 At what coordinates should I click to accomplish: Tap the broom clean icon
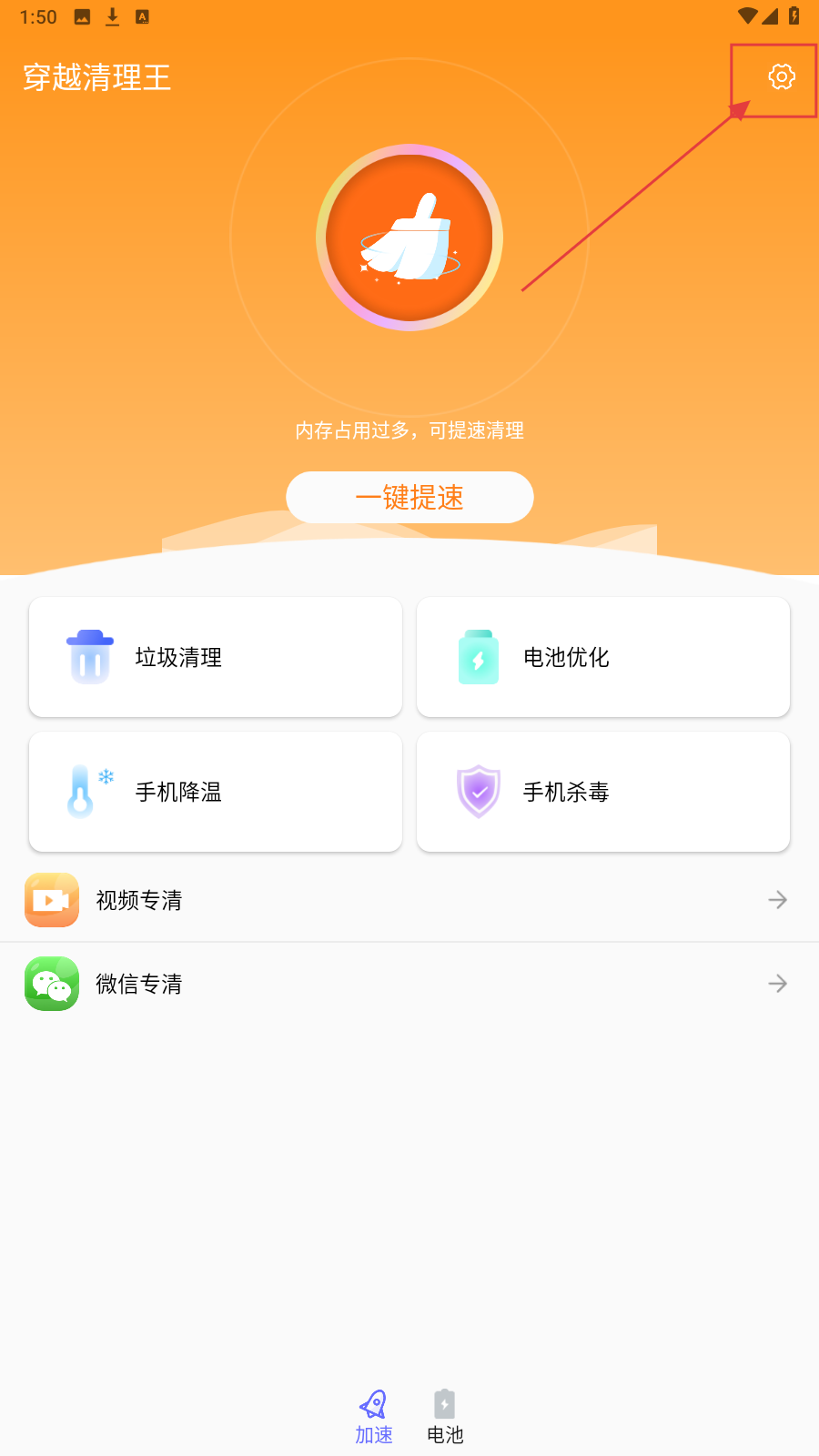[x=409, y=238]
